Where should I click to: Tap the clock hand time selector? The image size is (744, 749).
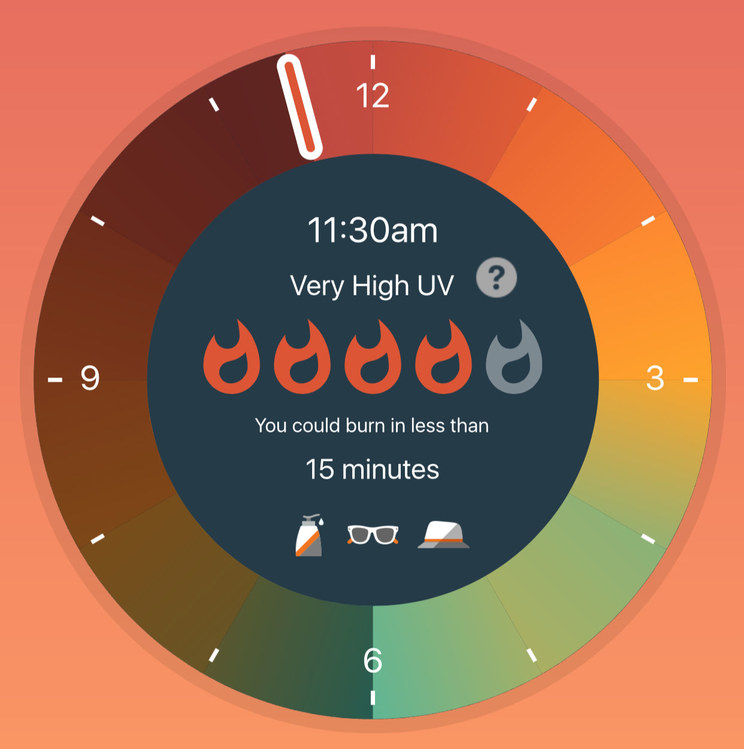[x=300, y=106]
